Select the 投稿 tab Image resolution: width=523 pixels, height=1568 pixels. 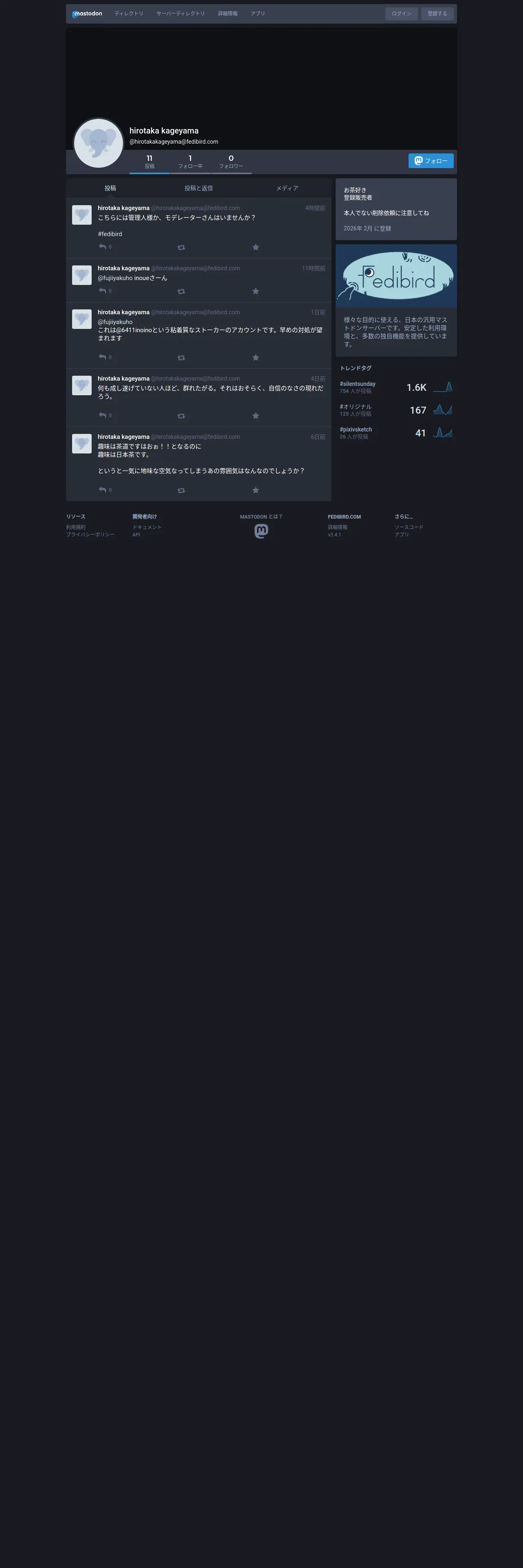point(110,188)
